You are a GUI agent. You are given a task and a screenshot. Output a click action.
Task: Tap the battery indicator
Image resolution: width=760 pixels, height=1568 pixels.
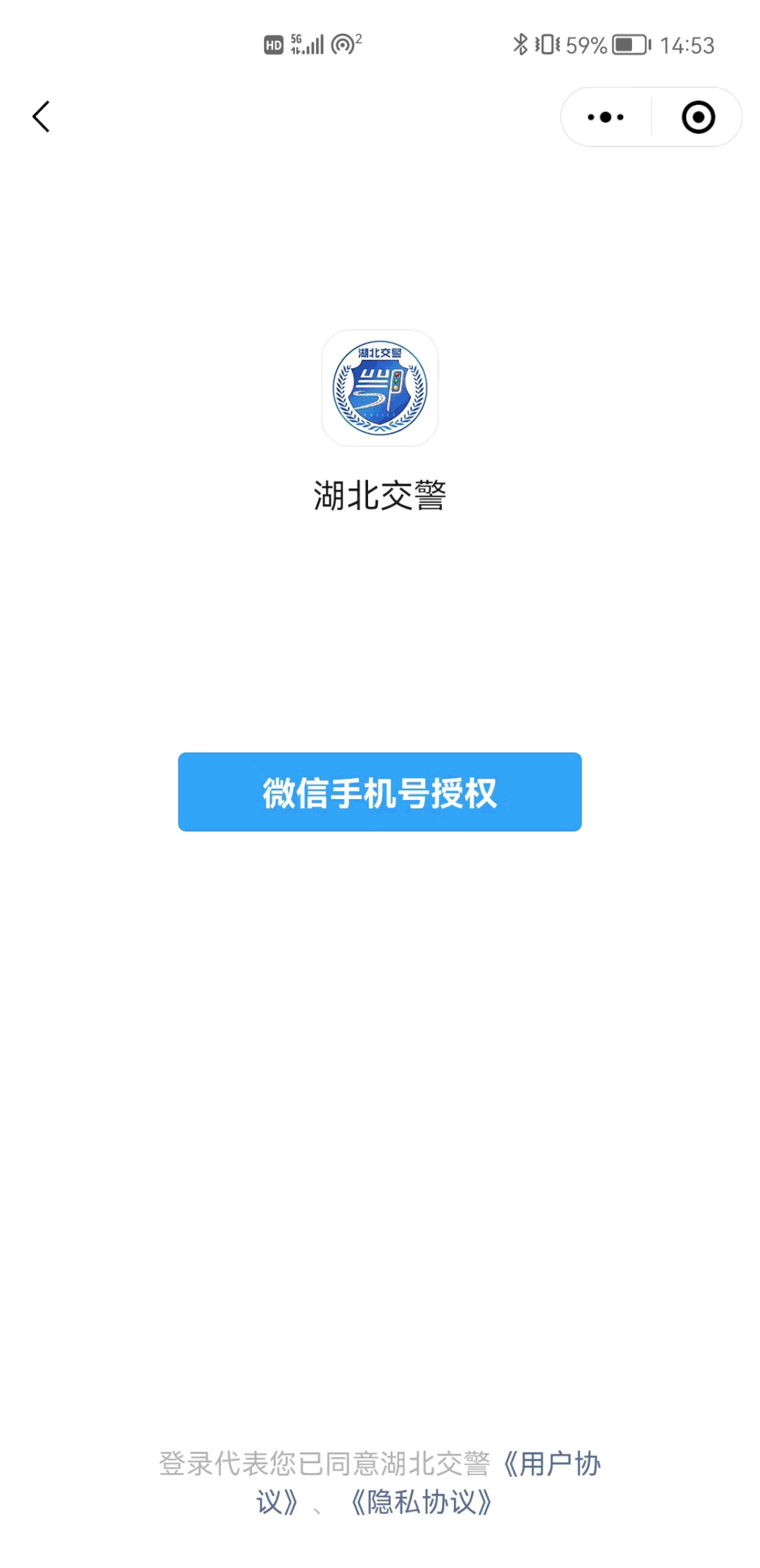628,44
